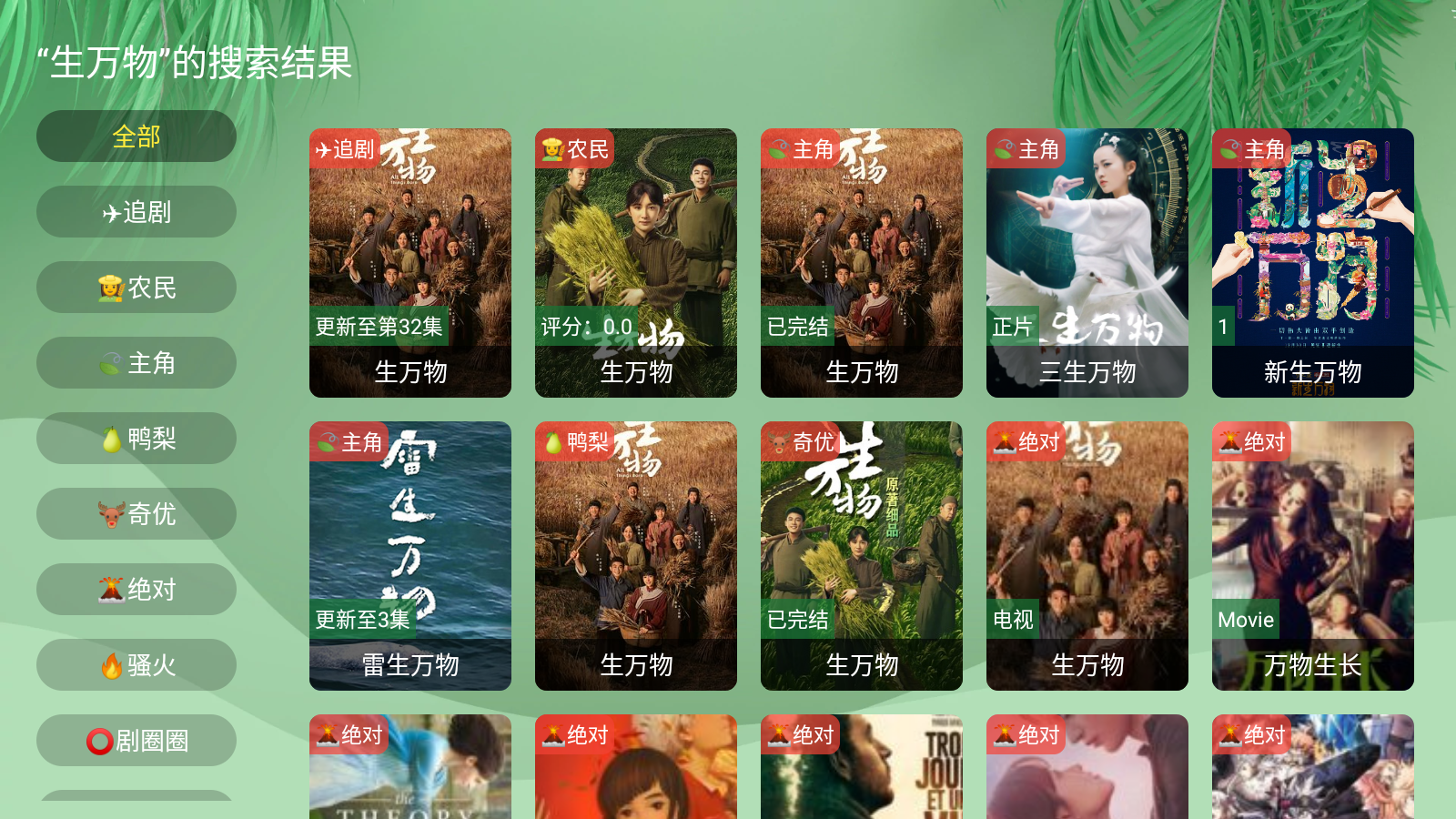
Task: Select the 全部 filter
Action: tap(136, 136)
